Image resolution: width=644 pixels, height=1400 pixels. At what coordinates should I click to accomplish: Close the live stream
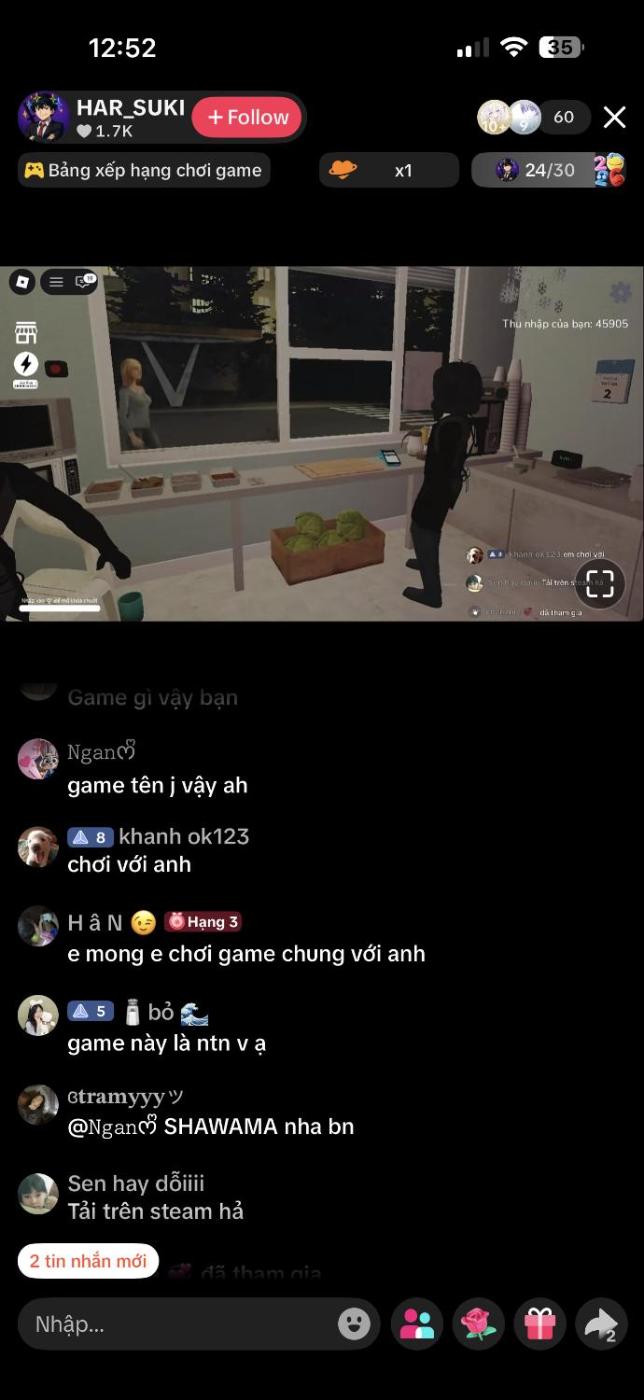614,118
